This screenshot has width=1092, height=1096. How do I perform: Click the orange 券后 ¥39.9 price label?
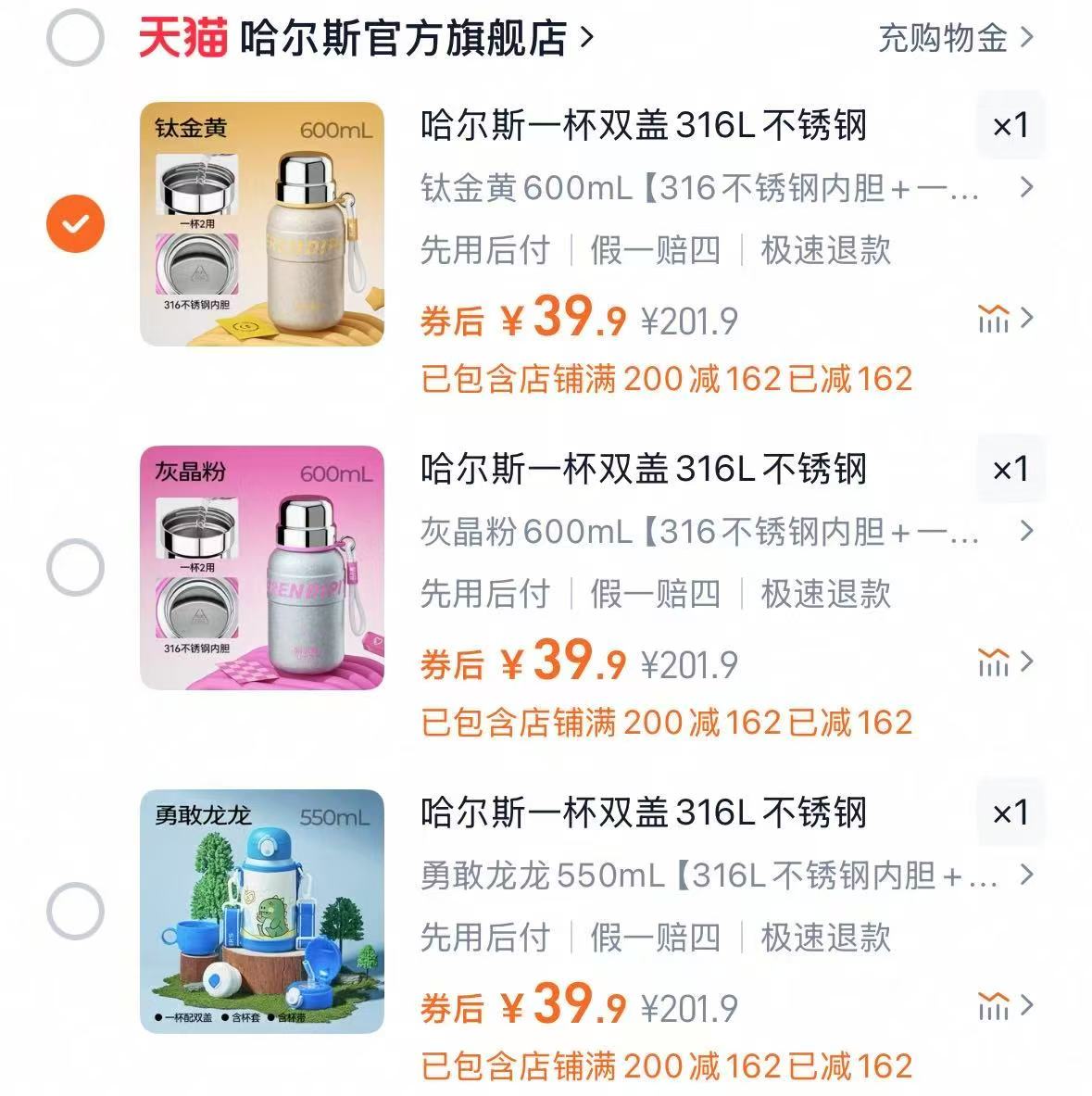pyautogui.click(x=525, y=319)
